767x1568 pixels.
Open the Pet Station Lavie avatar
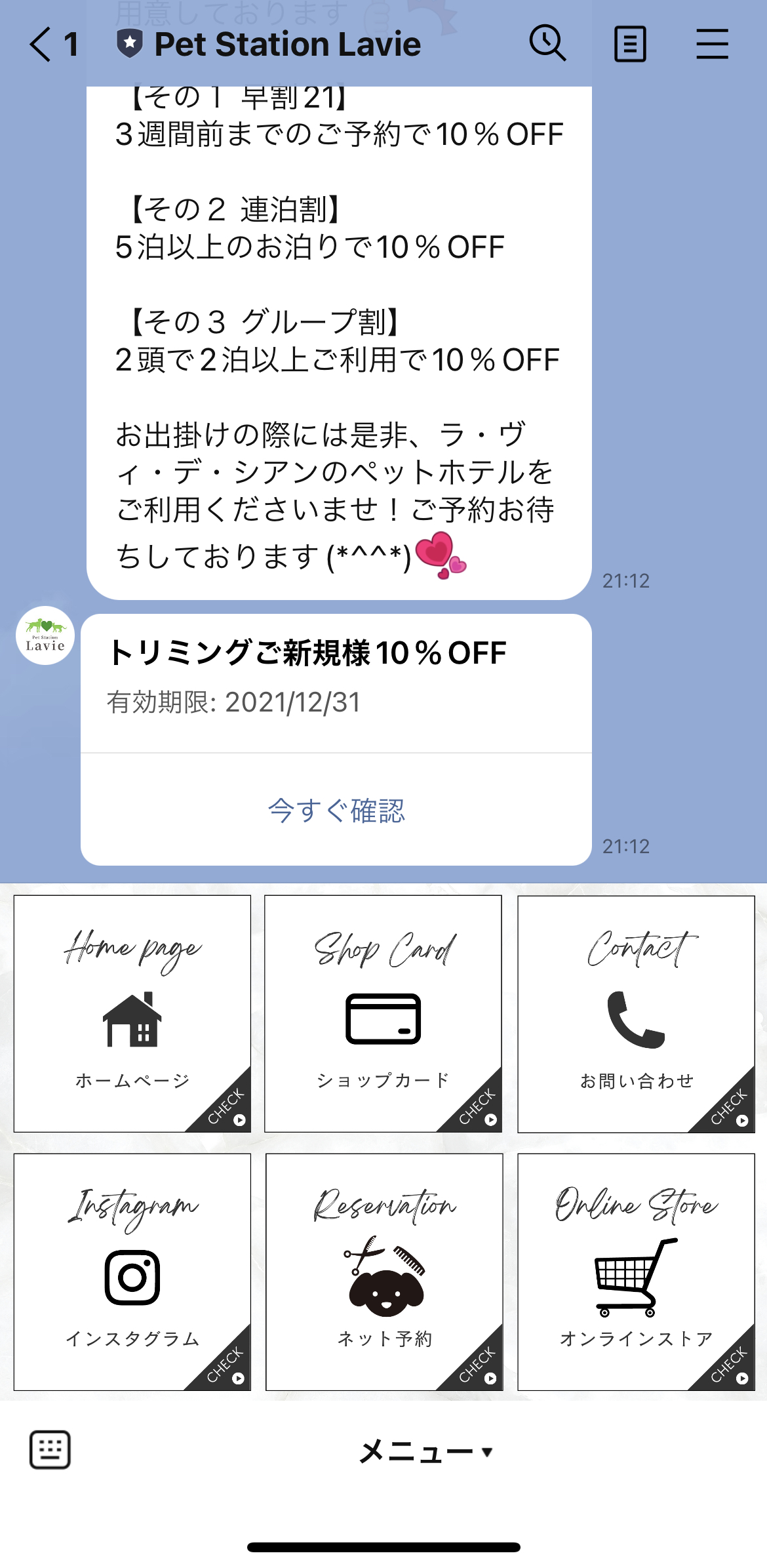click(x=45, y=635)
